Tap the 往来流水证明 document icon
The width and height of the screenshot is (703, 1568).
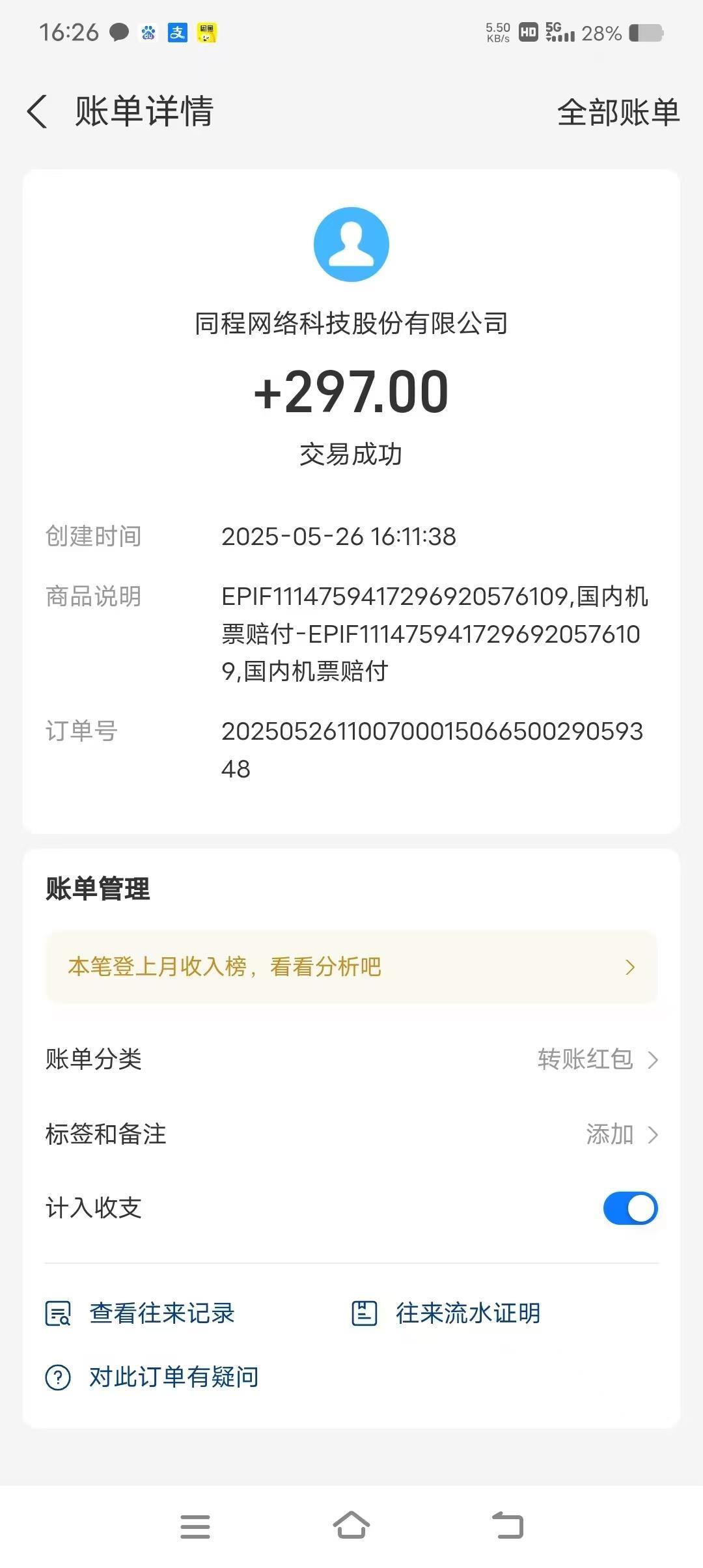(x=365, y=1313)
